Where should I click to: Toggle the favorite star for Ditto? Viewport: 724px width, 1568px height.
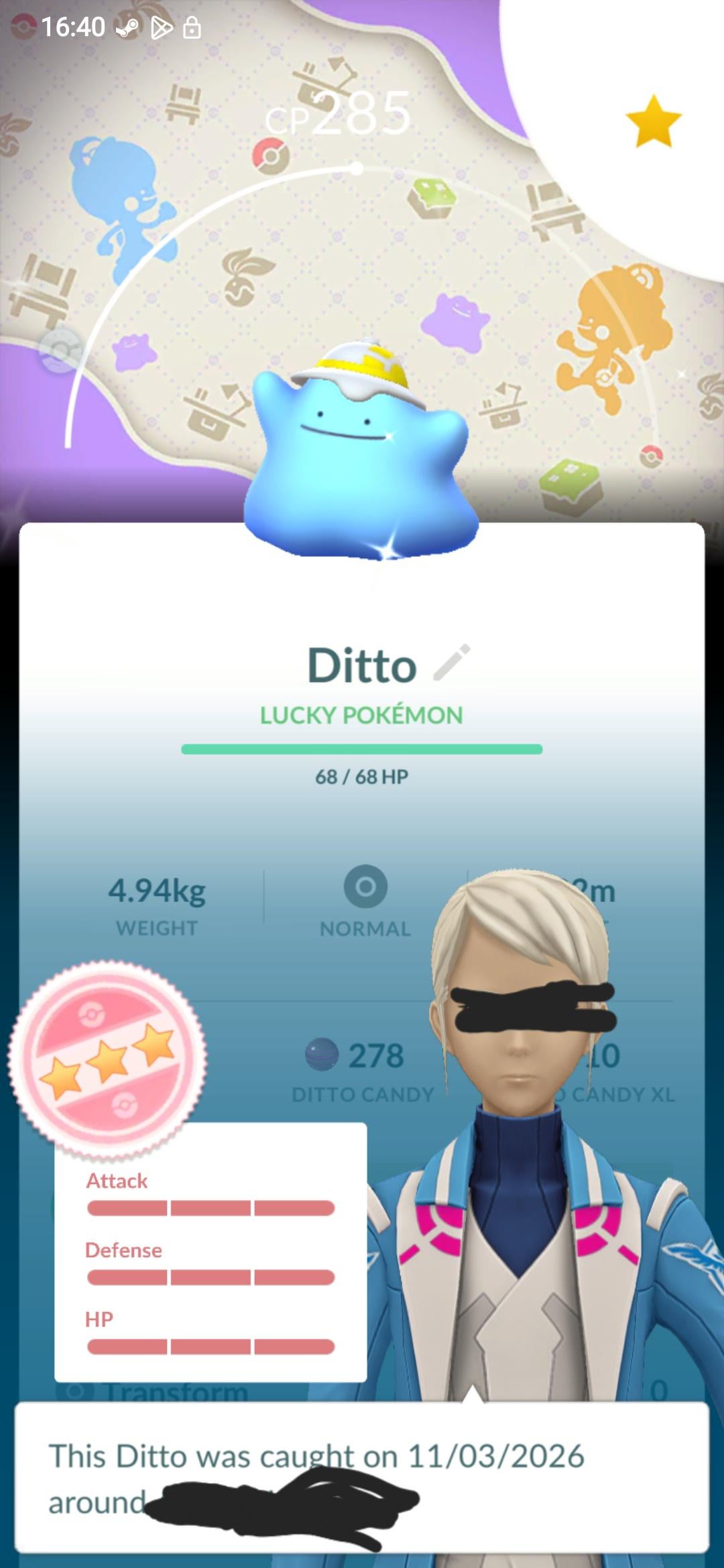tap(653, 122)
